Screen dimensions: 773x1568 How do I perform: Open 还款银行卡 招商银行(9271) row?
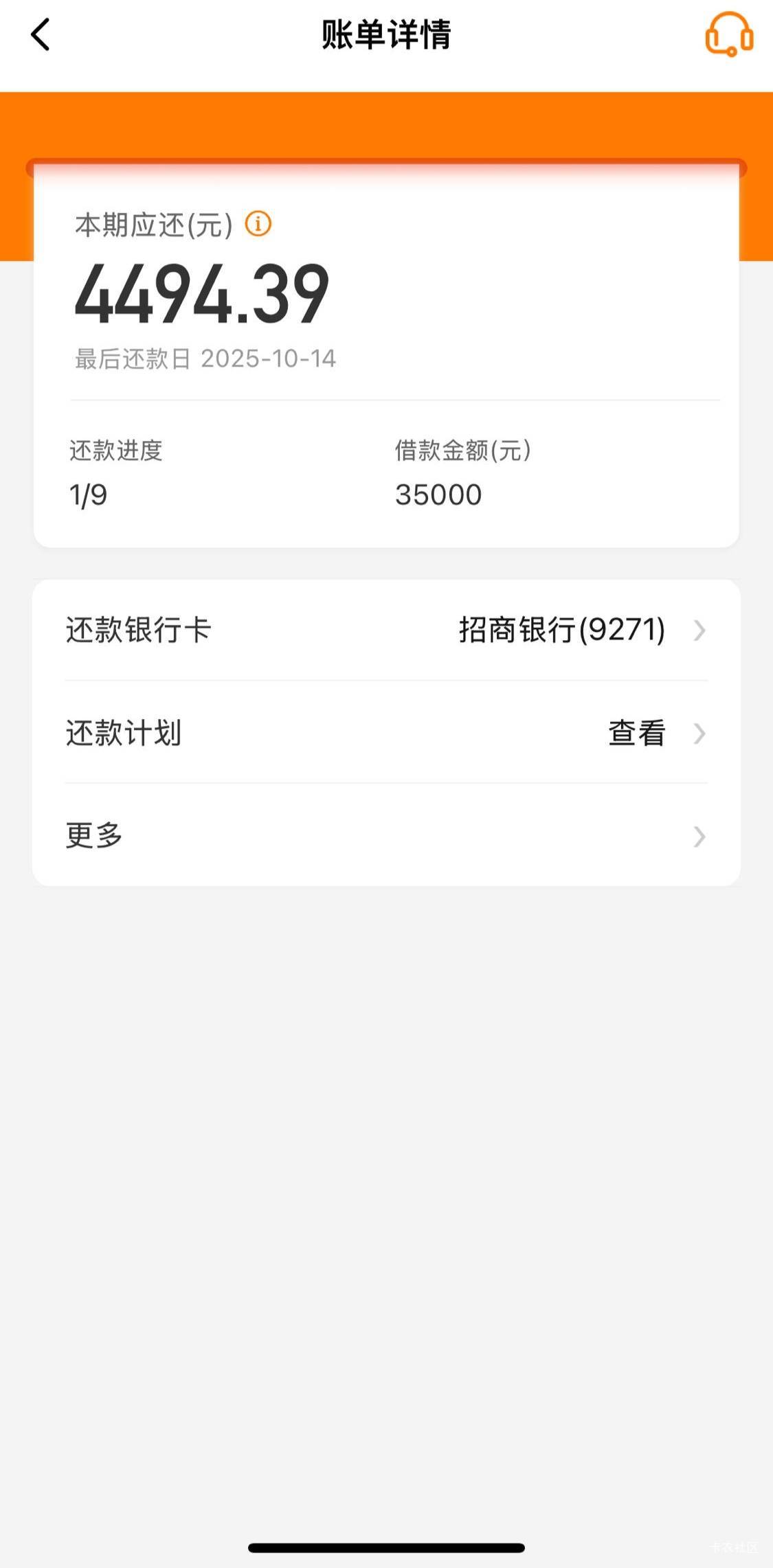point(386,630)
